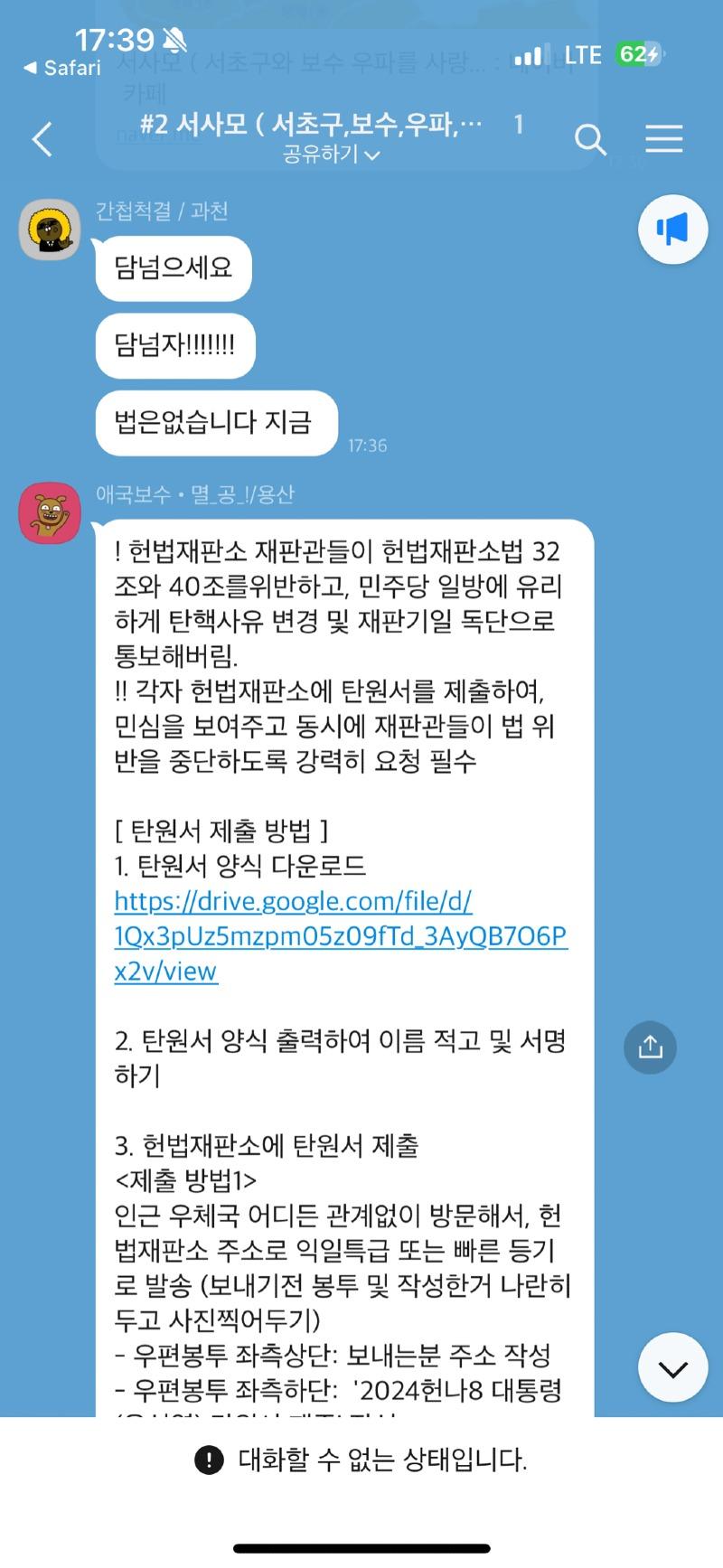View 애국보수 멸공 용산 profile avatar
This screenshot has height=1568, width=723.
pos(50,513)
